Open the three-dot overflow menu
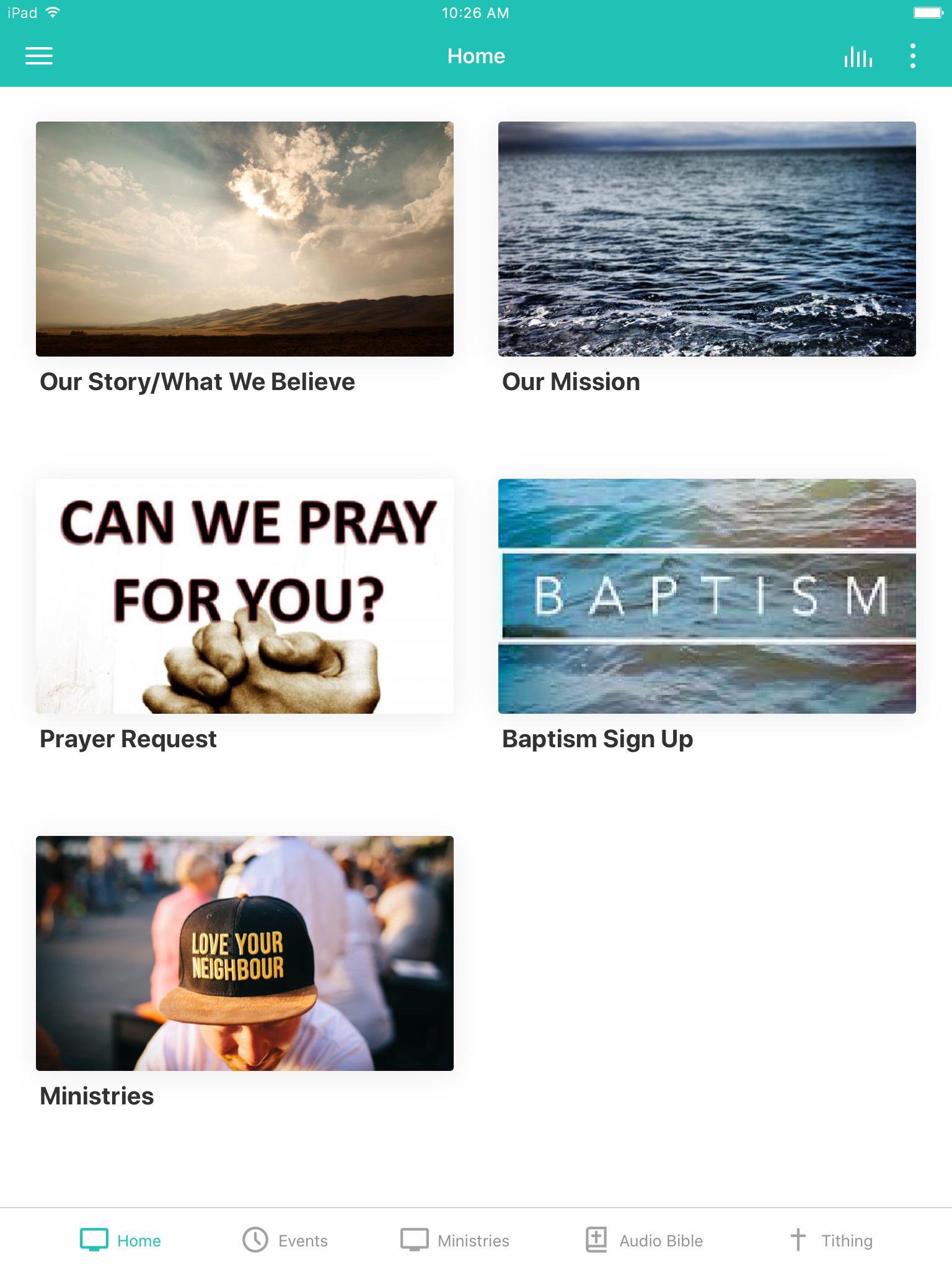 [x=912, y=56]
